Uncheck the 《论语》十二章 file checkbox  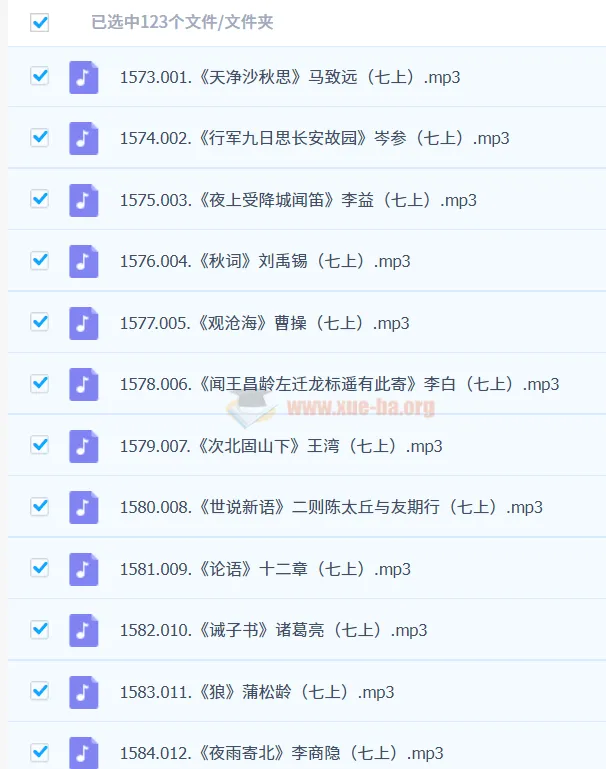coord(39,568)
